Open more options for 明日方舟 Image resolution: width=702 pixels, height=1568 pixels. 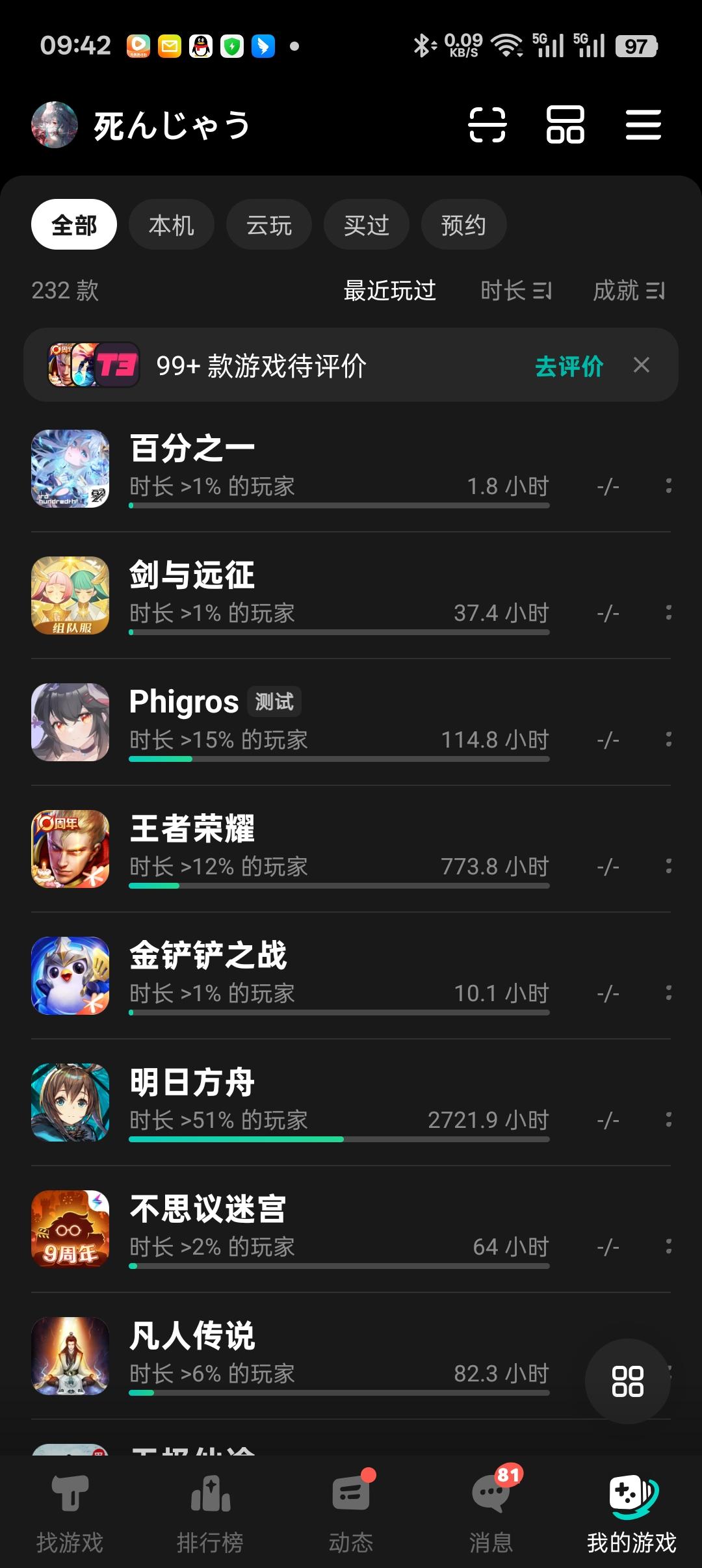pos(668,1116)
